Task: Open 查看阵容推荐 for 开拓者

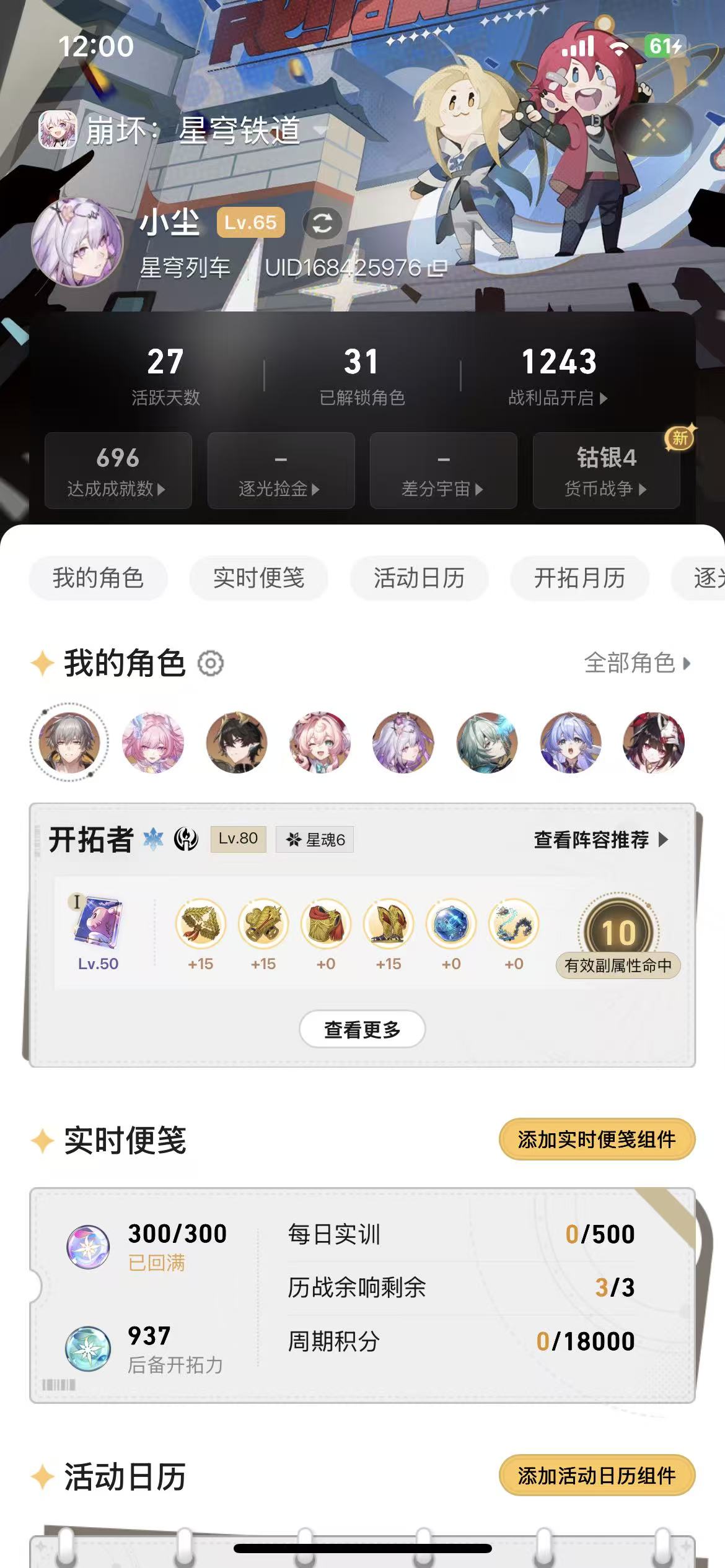Action: pos(601,840)
